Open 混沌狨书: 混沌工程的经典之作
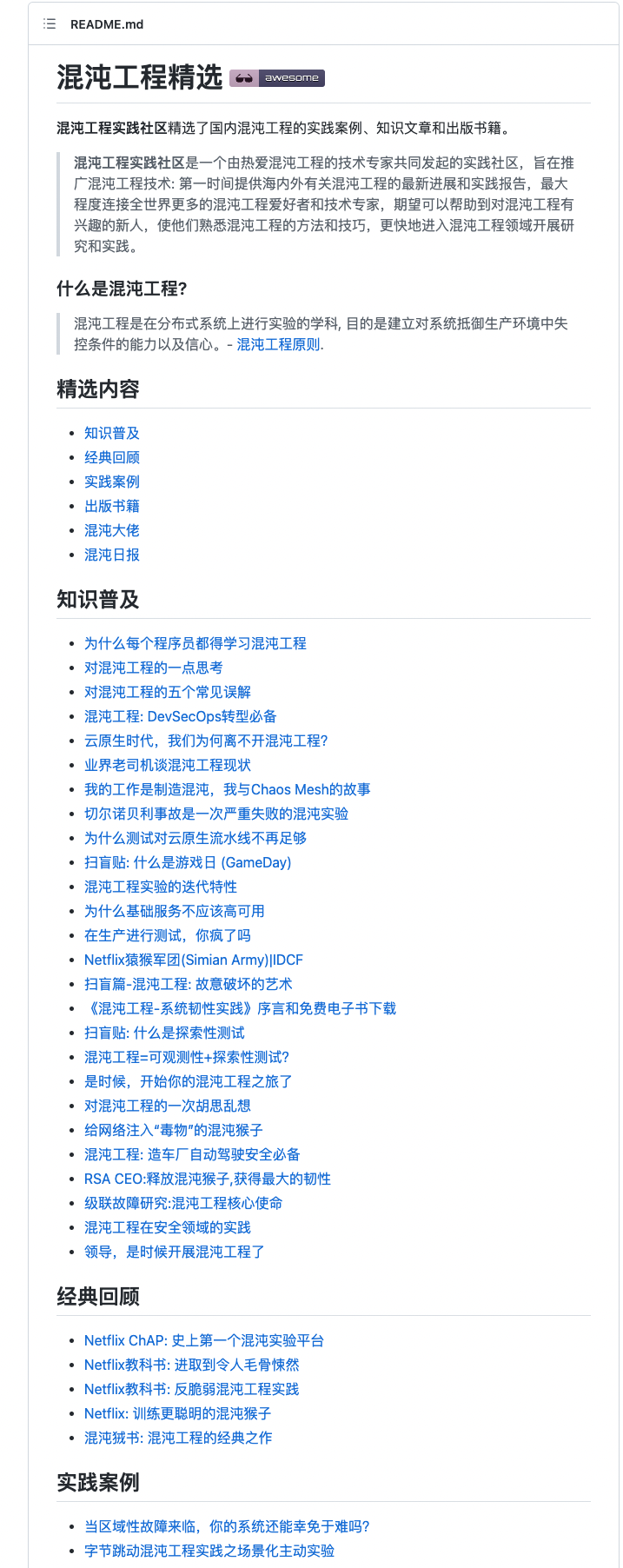 [177, 1438]
